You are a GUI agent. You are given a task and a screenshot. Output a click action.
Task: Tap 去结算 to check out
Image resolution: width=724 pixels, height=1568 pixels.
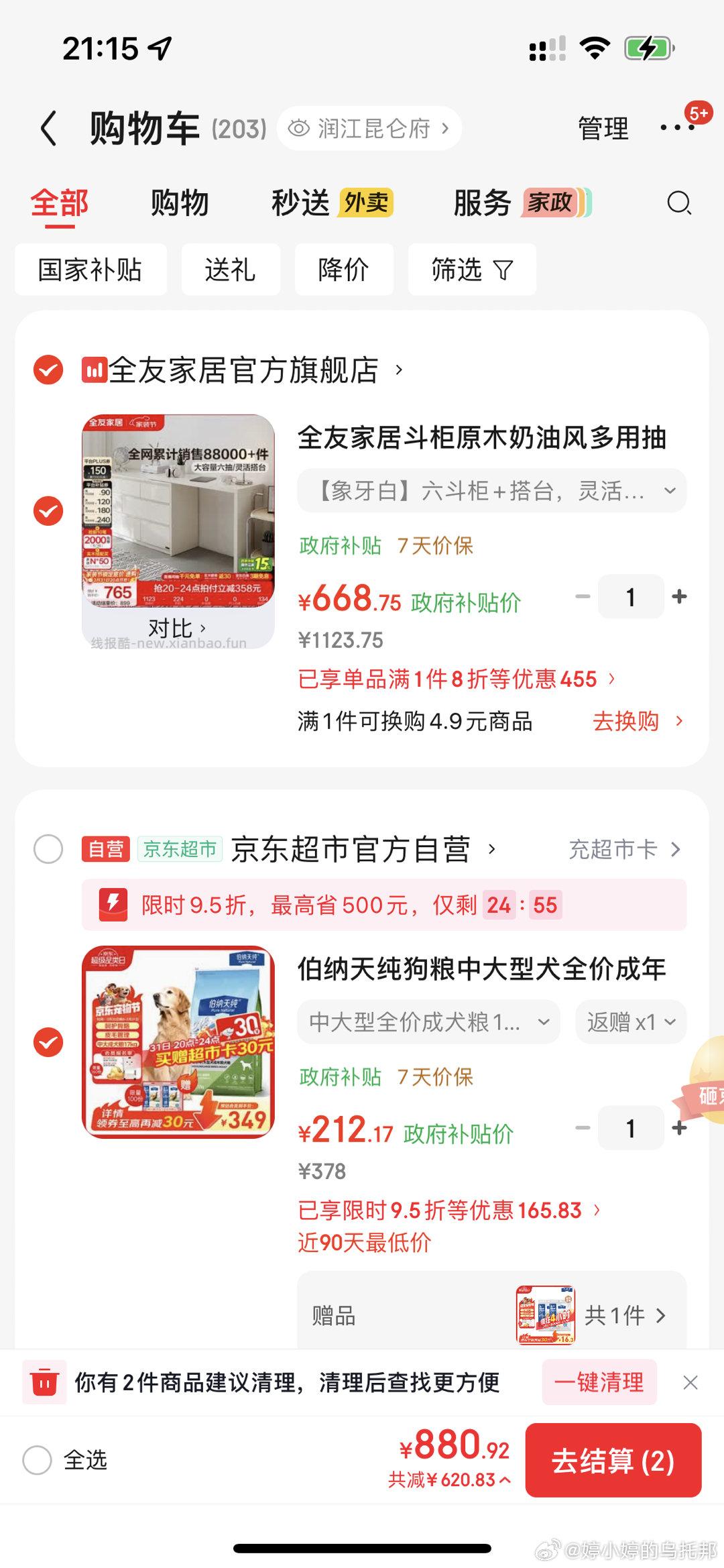tap(613, 1461)
